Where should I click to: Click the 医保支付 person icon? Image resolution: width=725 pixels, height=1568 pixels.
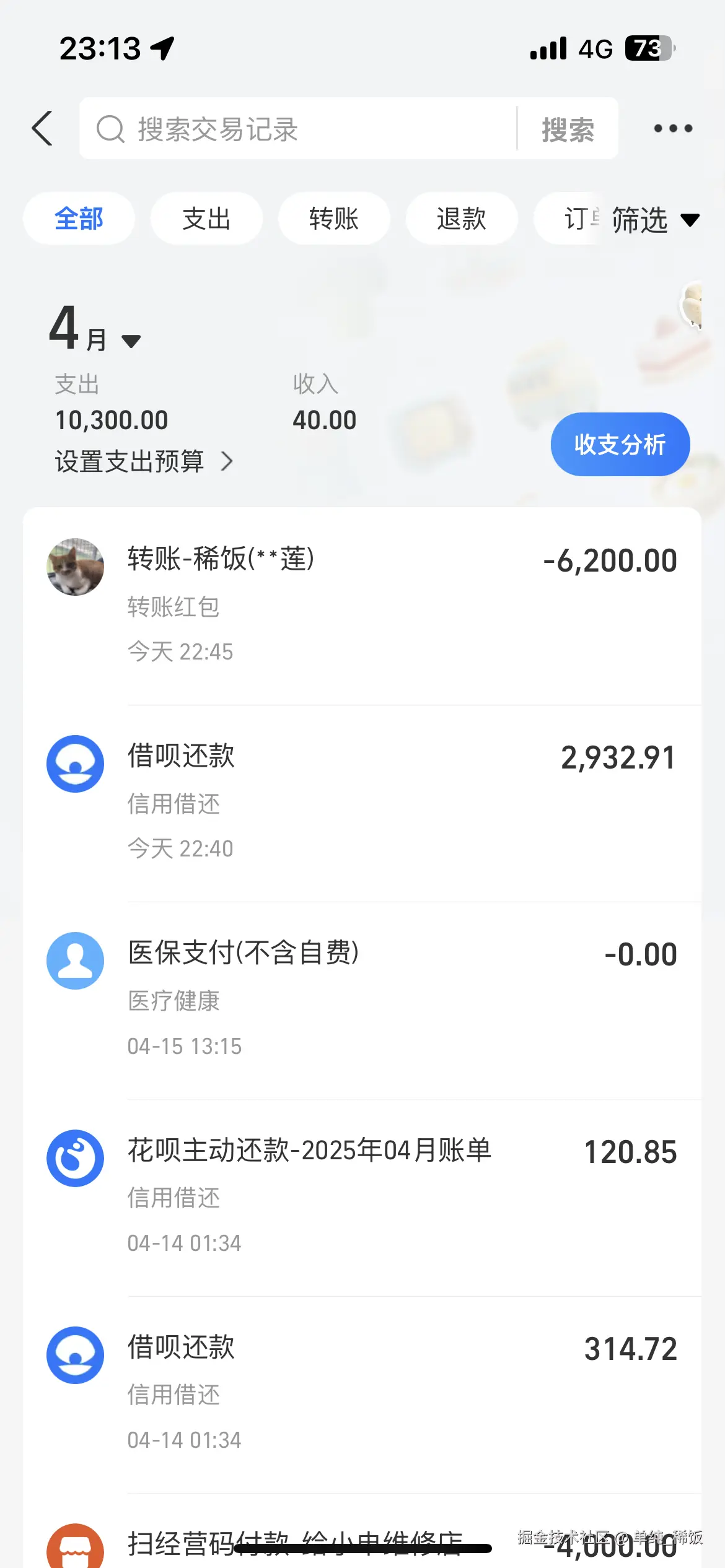pyautogui.click(x=75, y=962)
